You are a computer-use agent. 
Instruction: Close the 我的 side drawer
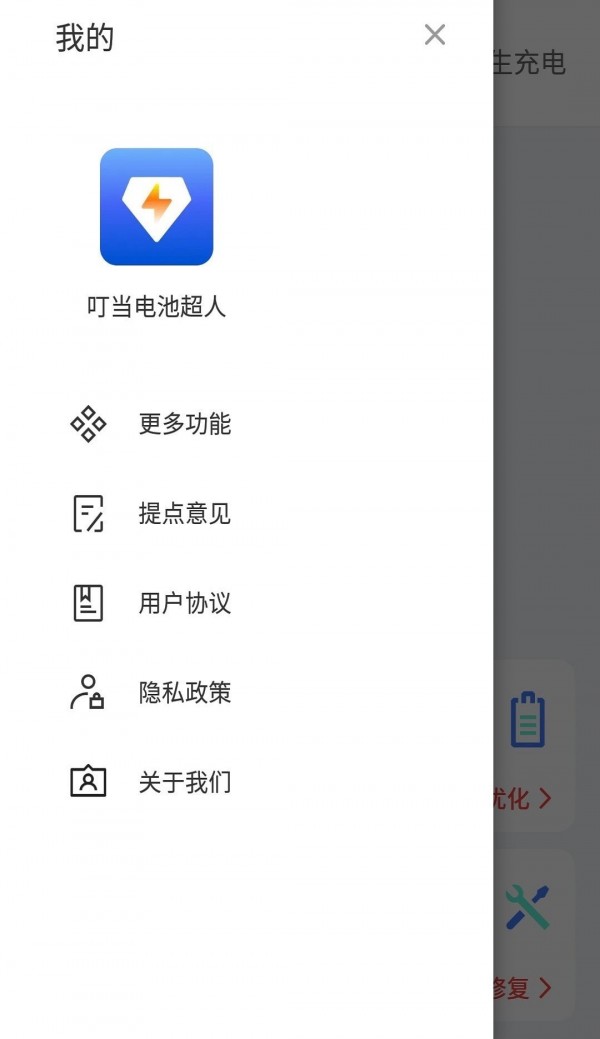(434, 36)
